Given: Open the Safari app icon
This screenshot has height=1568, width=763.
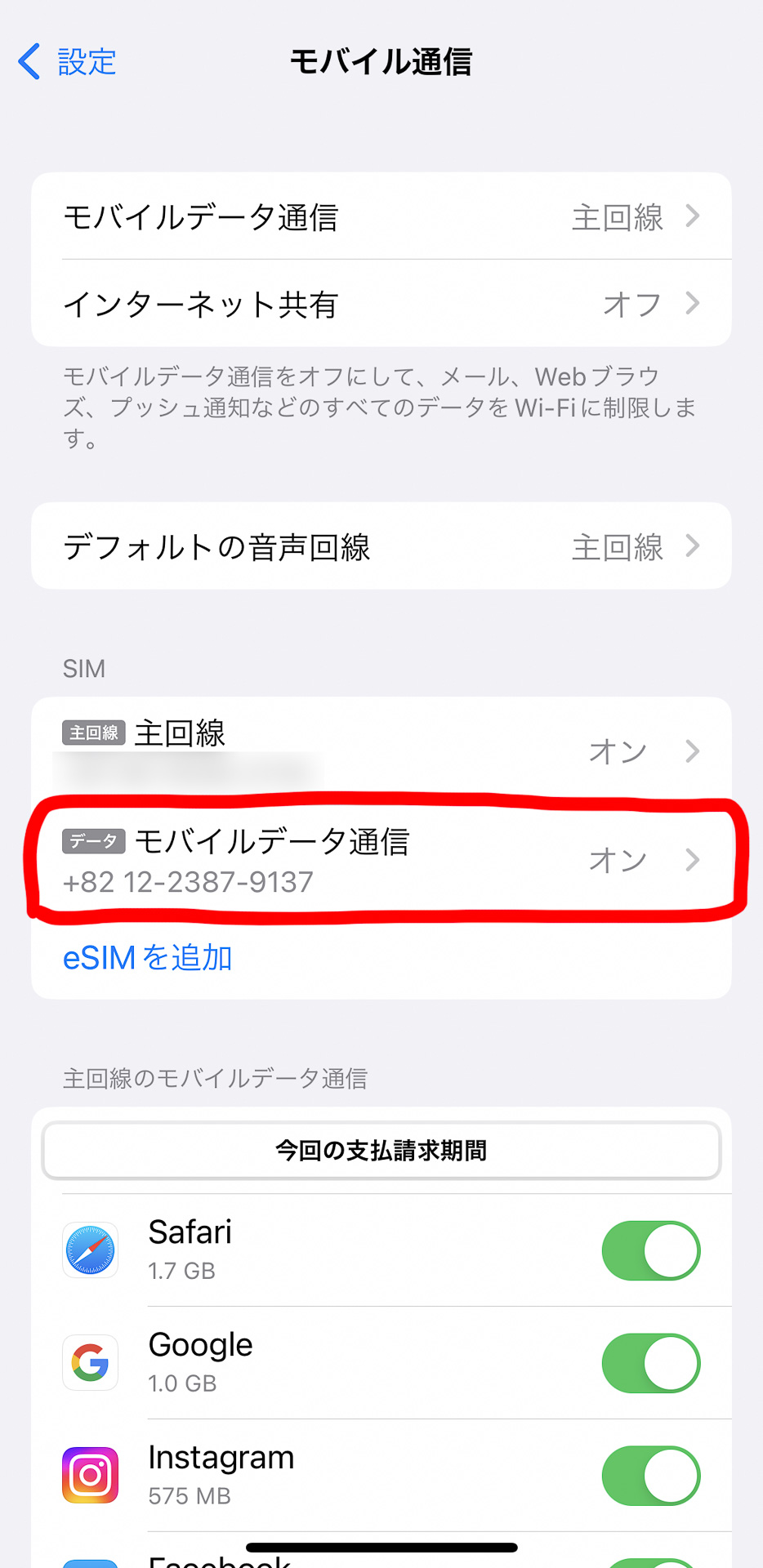Looking at the screenshot, I should pos(90,1249).
